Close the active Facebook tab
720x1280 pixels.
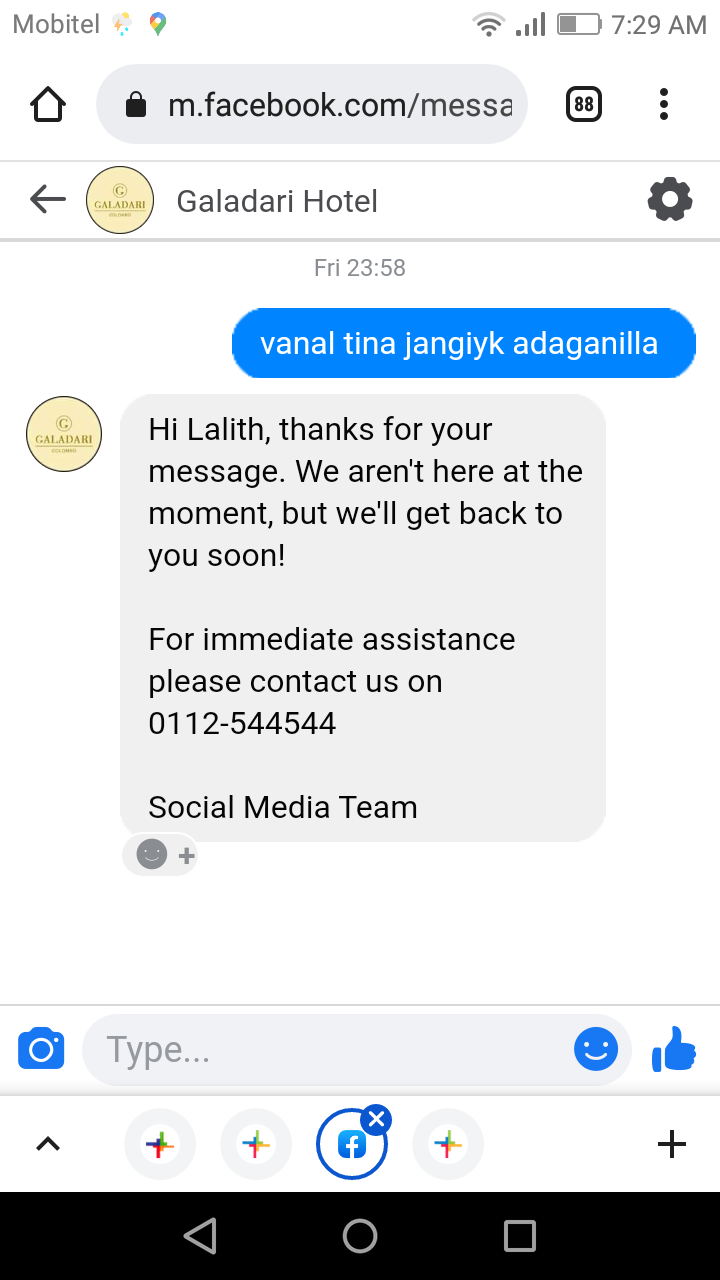[x=376, y=1119]
